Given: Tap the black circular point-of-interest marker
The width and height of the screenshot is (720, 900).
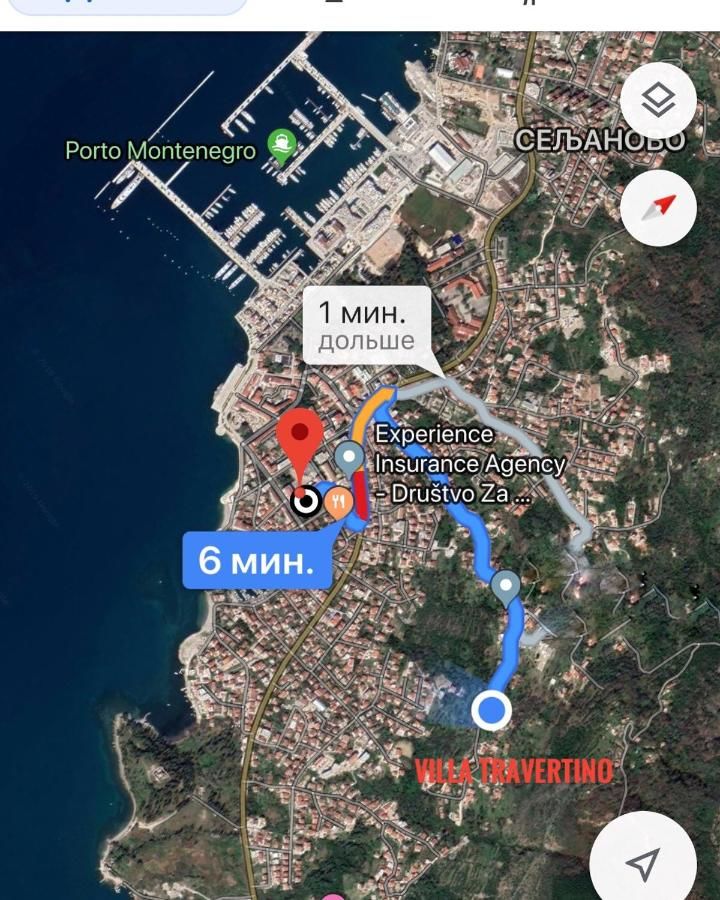Looking at the screenshot, I should [x=305, y=501].
